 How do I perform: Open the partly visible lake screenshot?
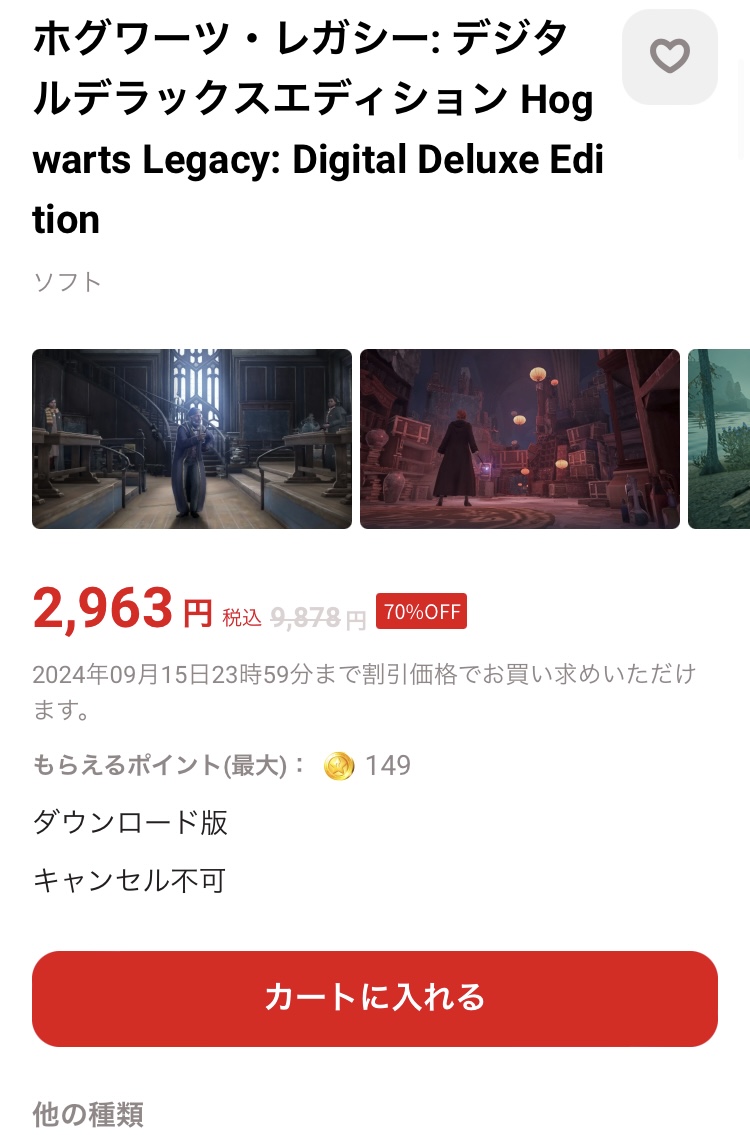(720, 439)
